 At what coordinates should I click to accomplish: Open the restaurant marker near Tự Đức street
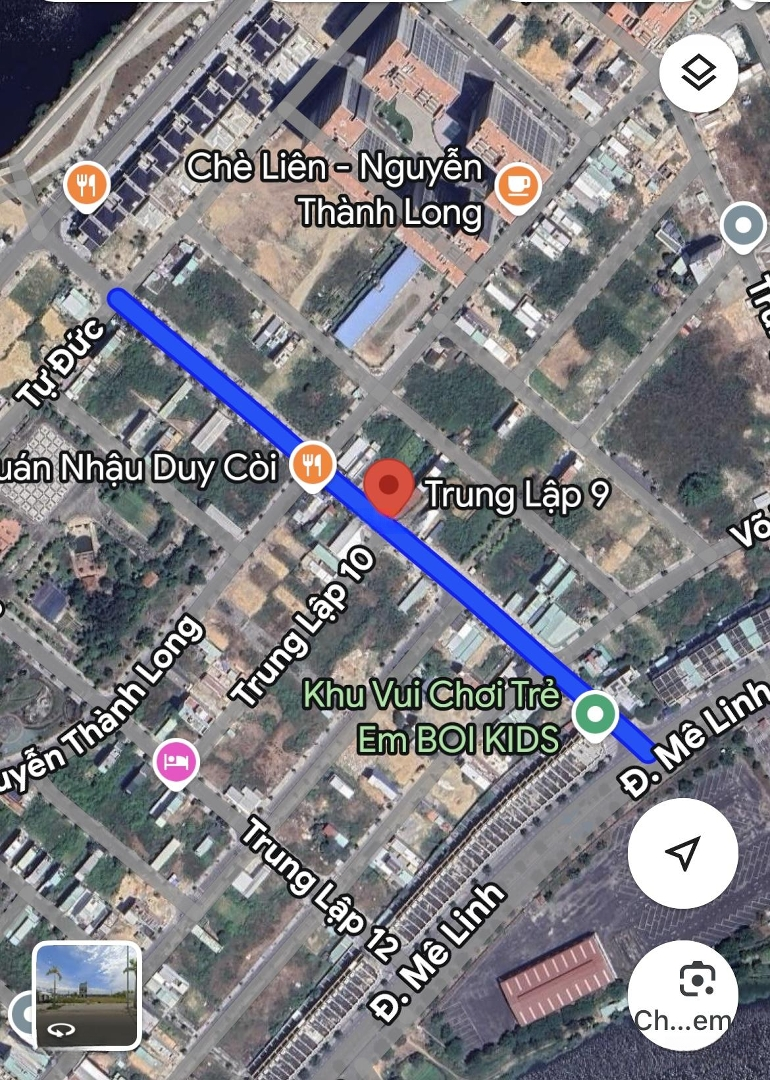click(87, 184)
